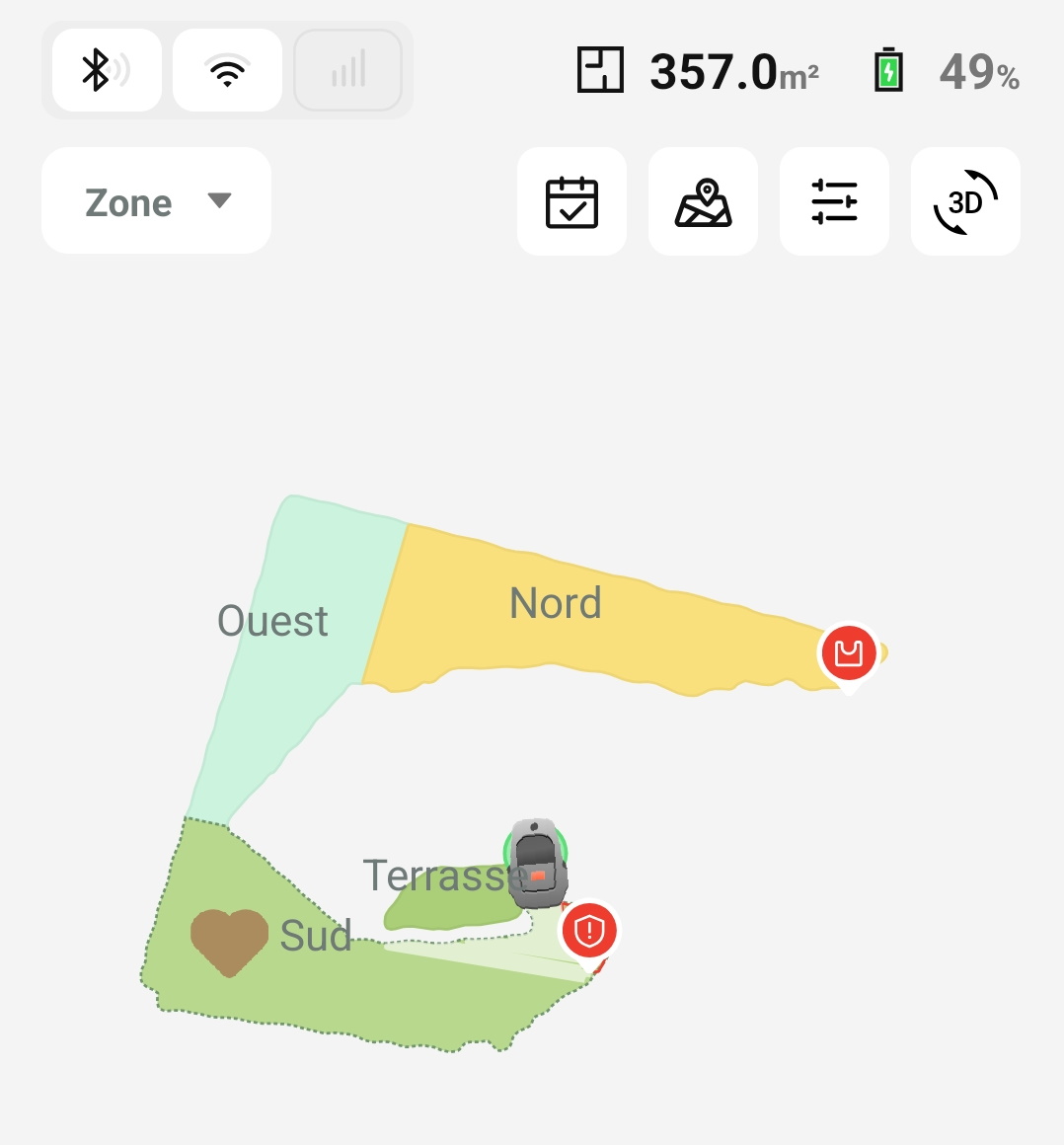The height and width of the screenshot is (1145, 1064).
Task: Tap the Terrasse zone label
Action: click(443, 876)
